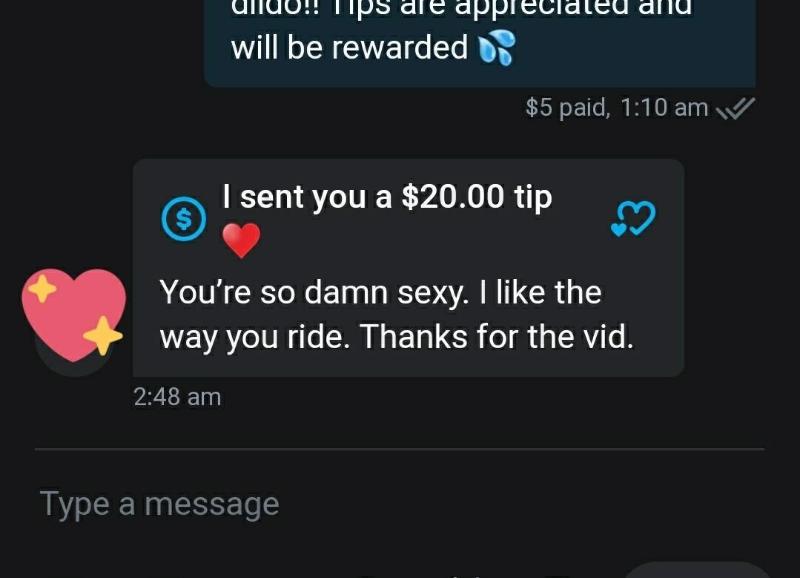Focus the Type a message field
The width and height of the screenshot is (800, 578).
coord(300,504)
